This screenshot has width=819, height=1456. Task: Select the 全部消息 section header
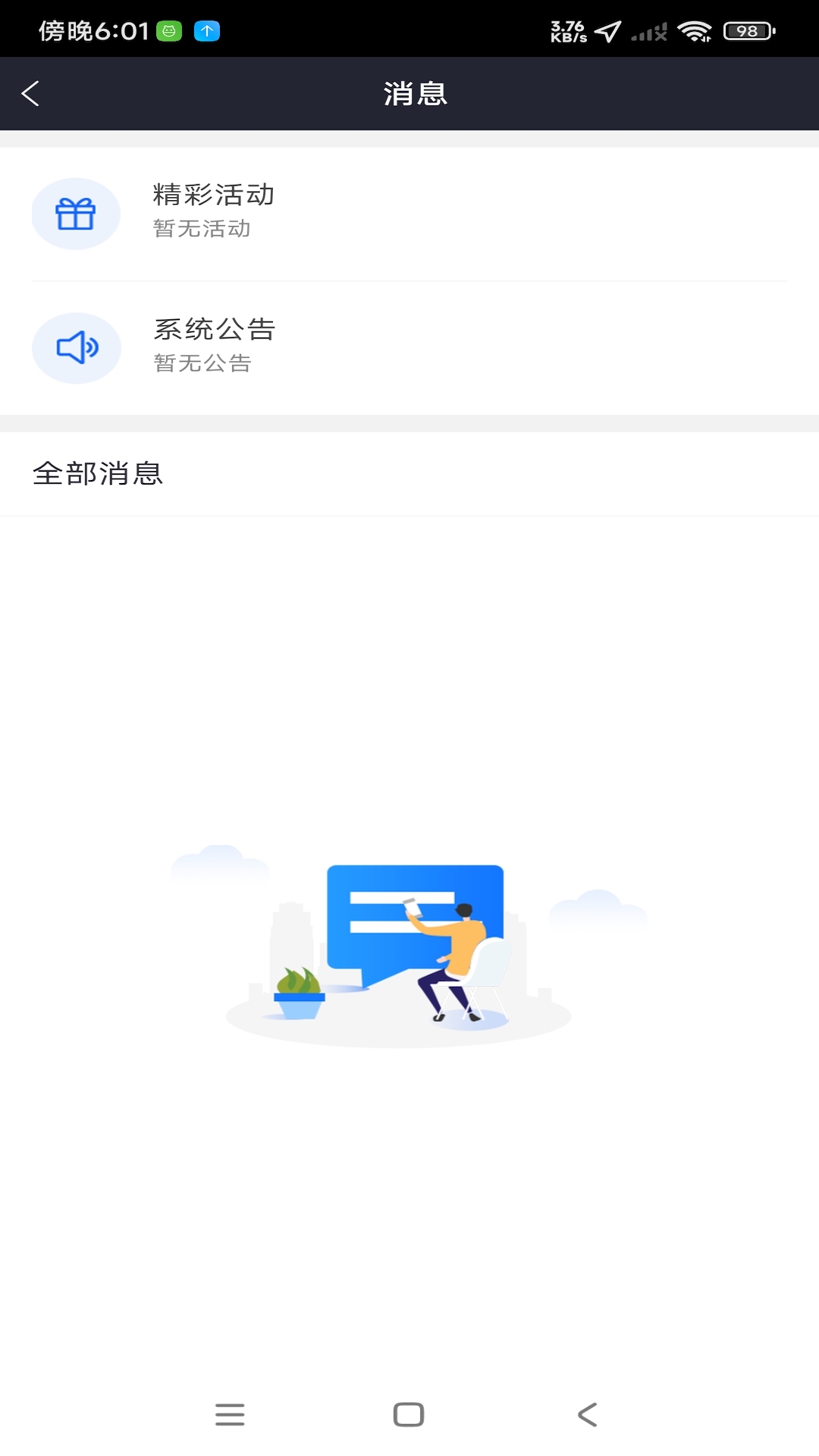(x=97, y=473)
